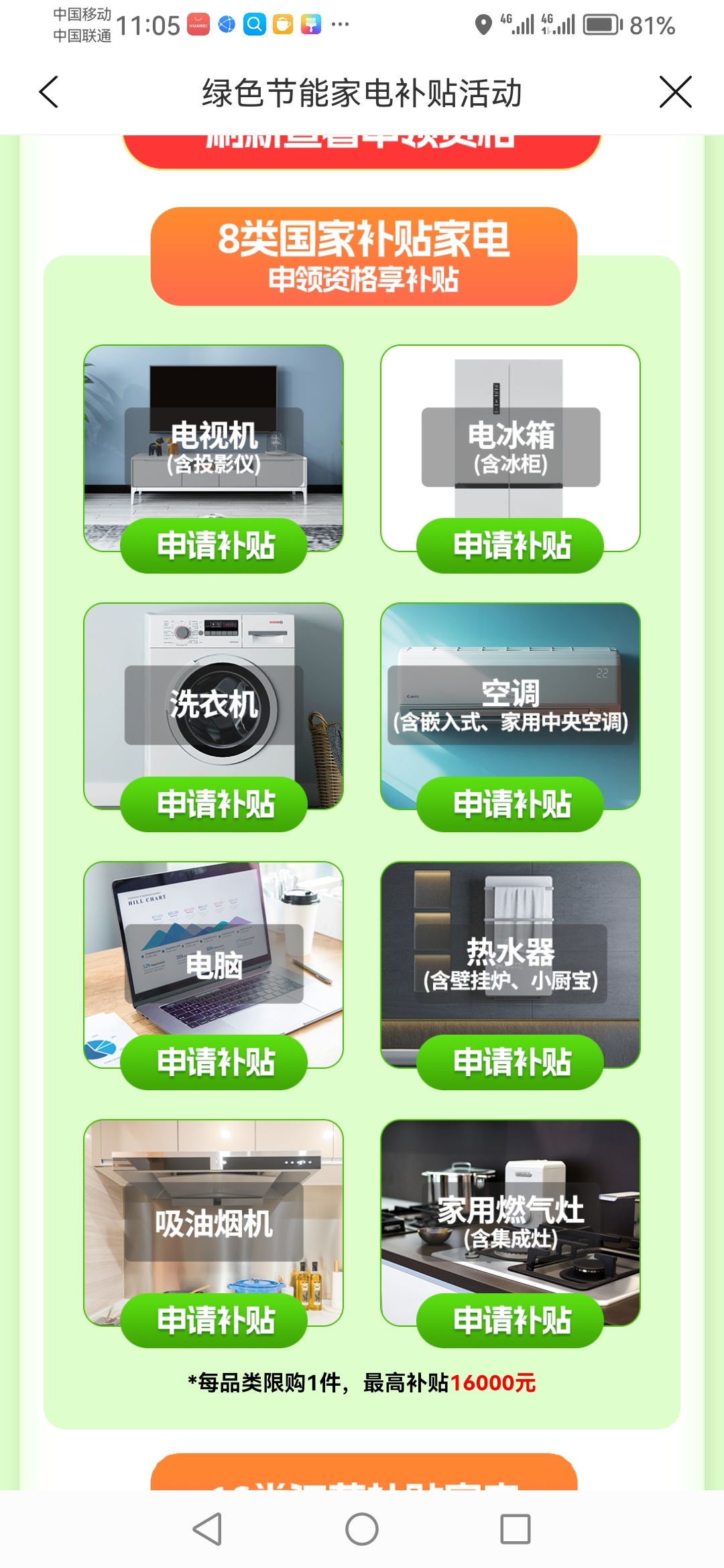Screen dimensions: 724x1568
Task: Close the 绿色节能家电补贴活动 page
Action: coord(674,92)
